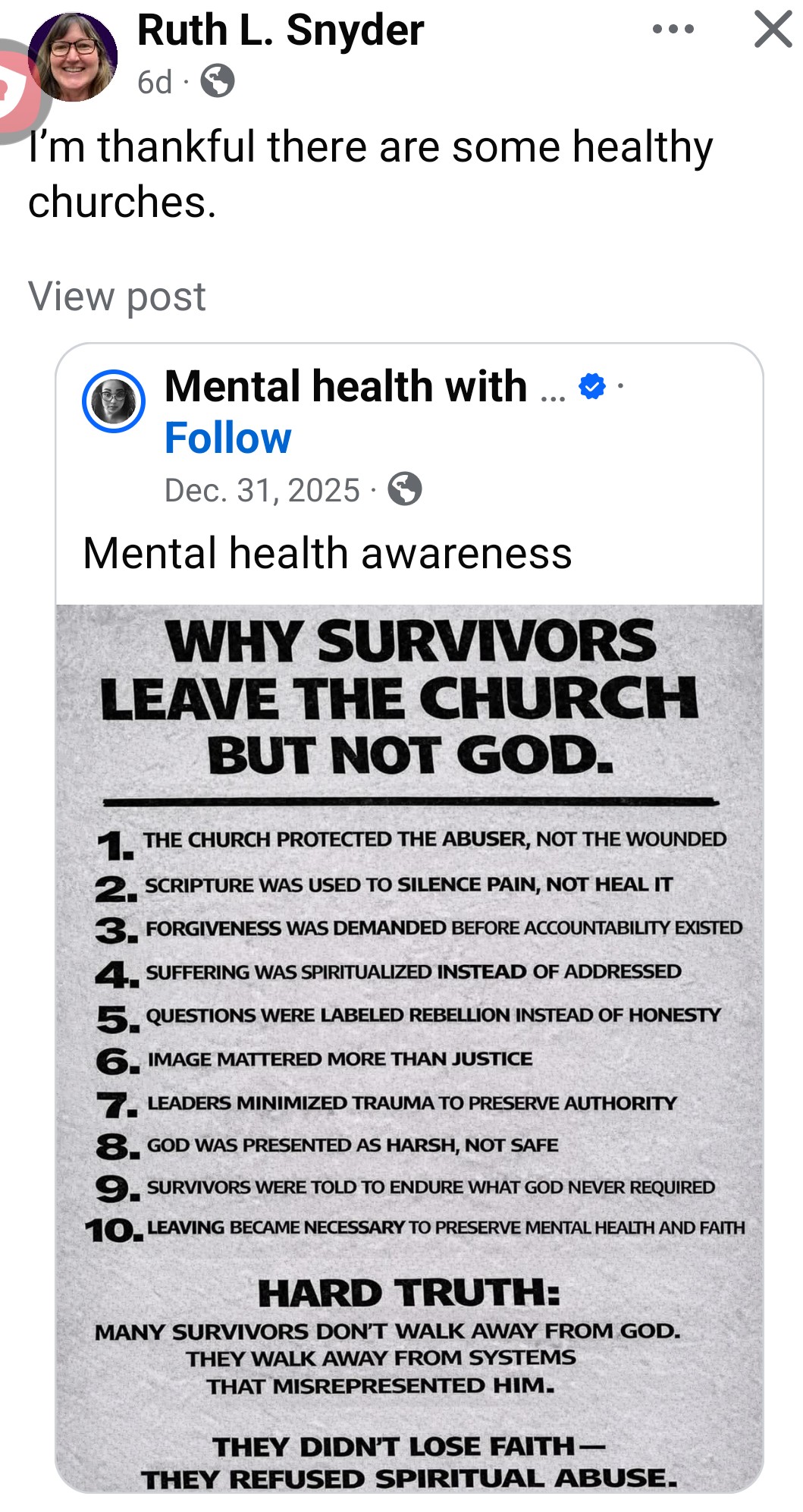The image size is (803, 1512).
Task: Open the Mental health page avatar
Action: click(x=114, y=401)
